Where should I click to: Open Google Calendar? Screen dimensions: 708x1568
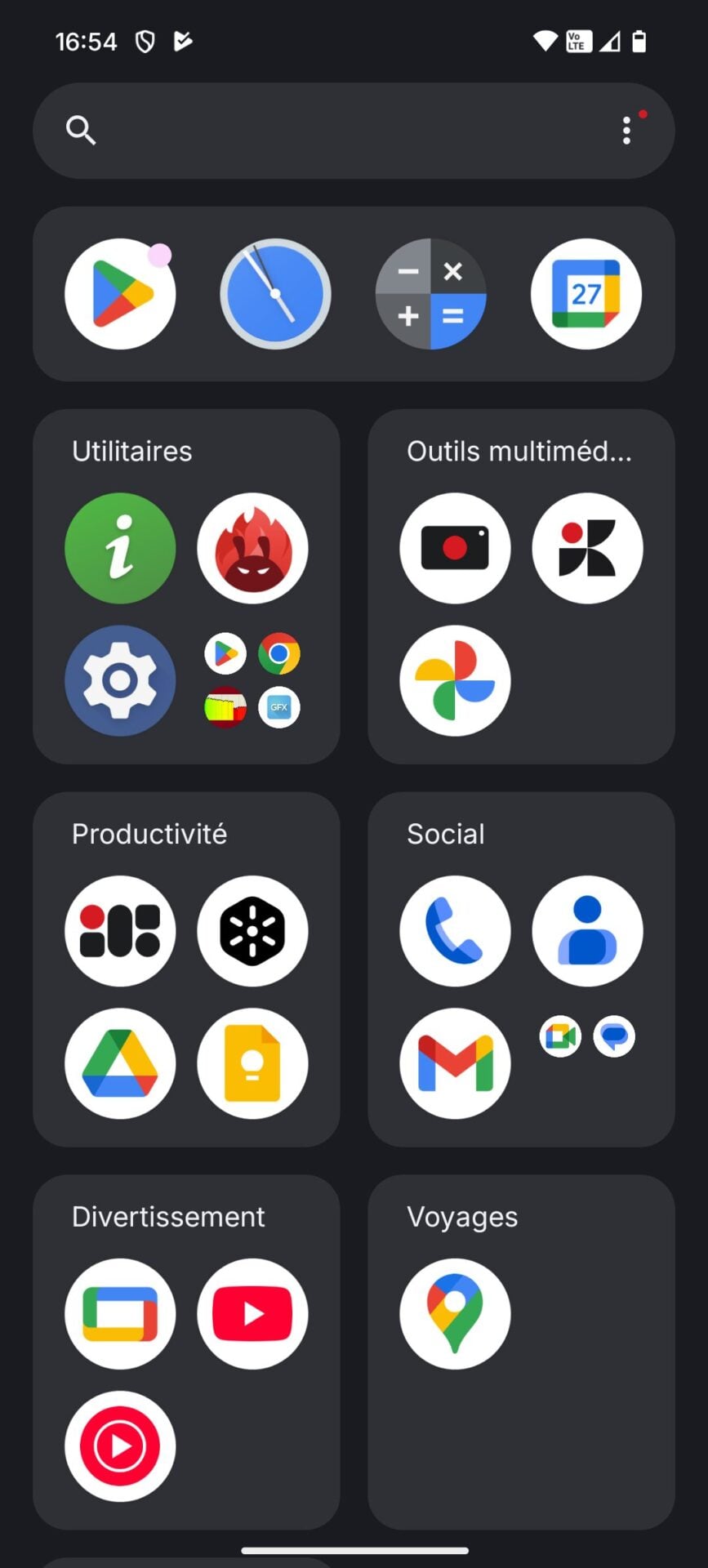point(586,294)
